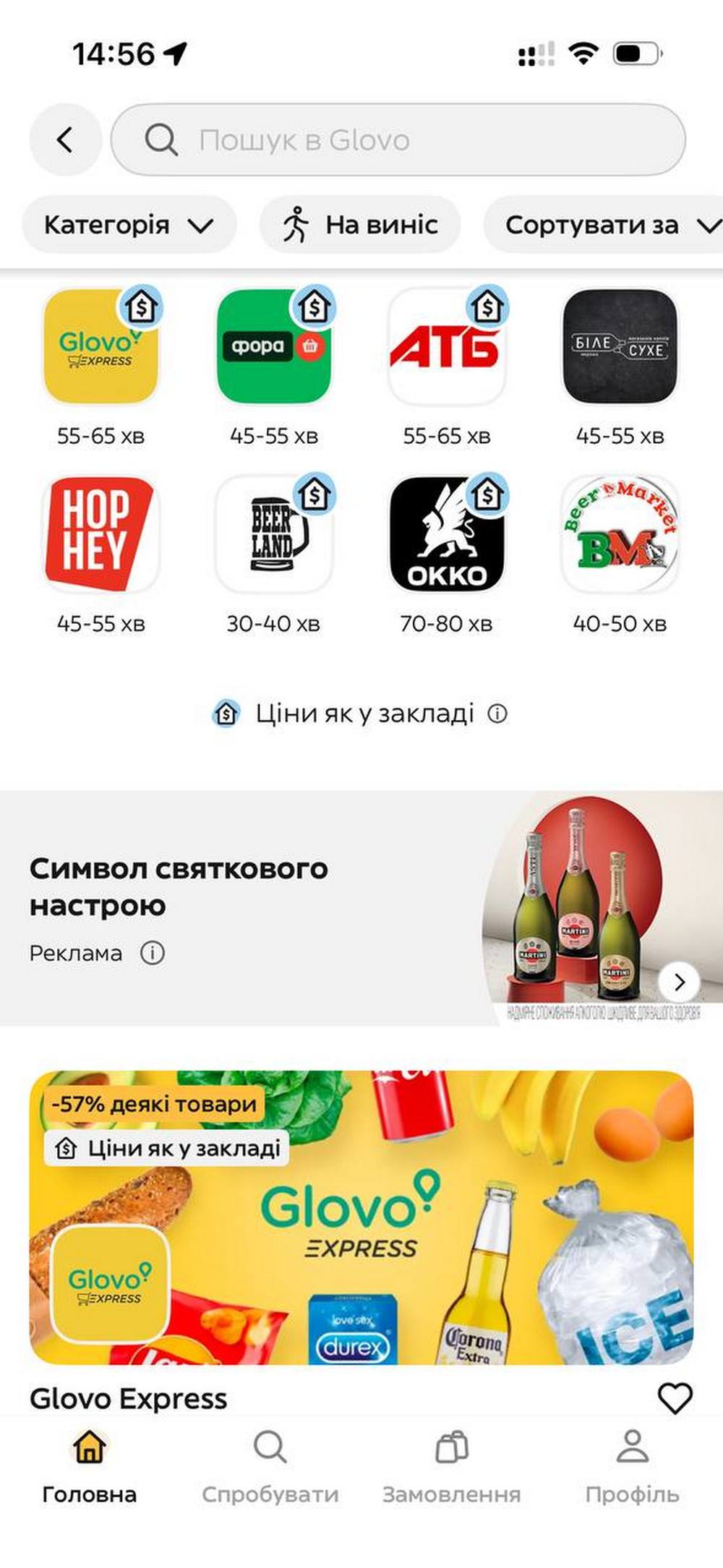Open the Hop Hey store tile
The height and width of the screenshot is (1568, 723).
[x=100, y=534]
